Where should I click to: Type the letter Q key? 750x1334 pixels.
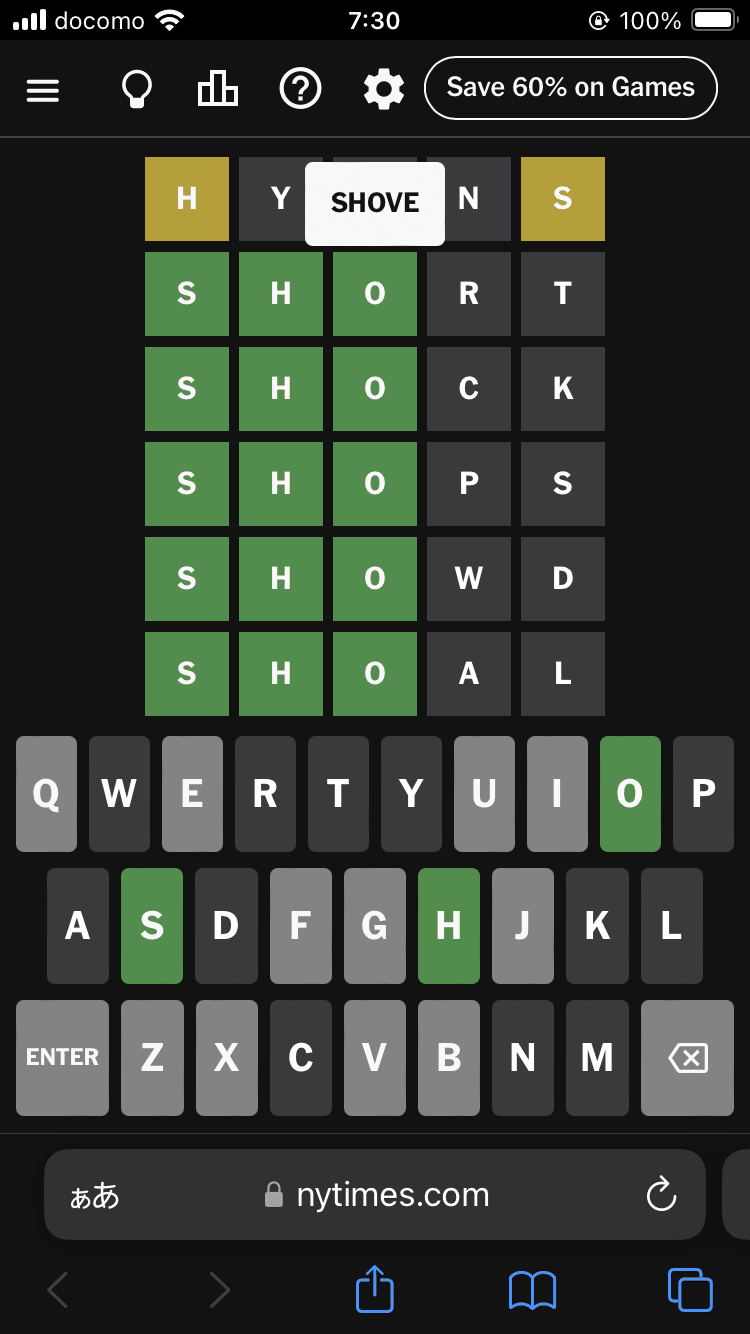(46, 794)
